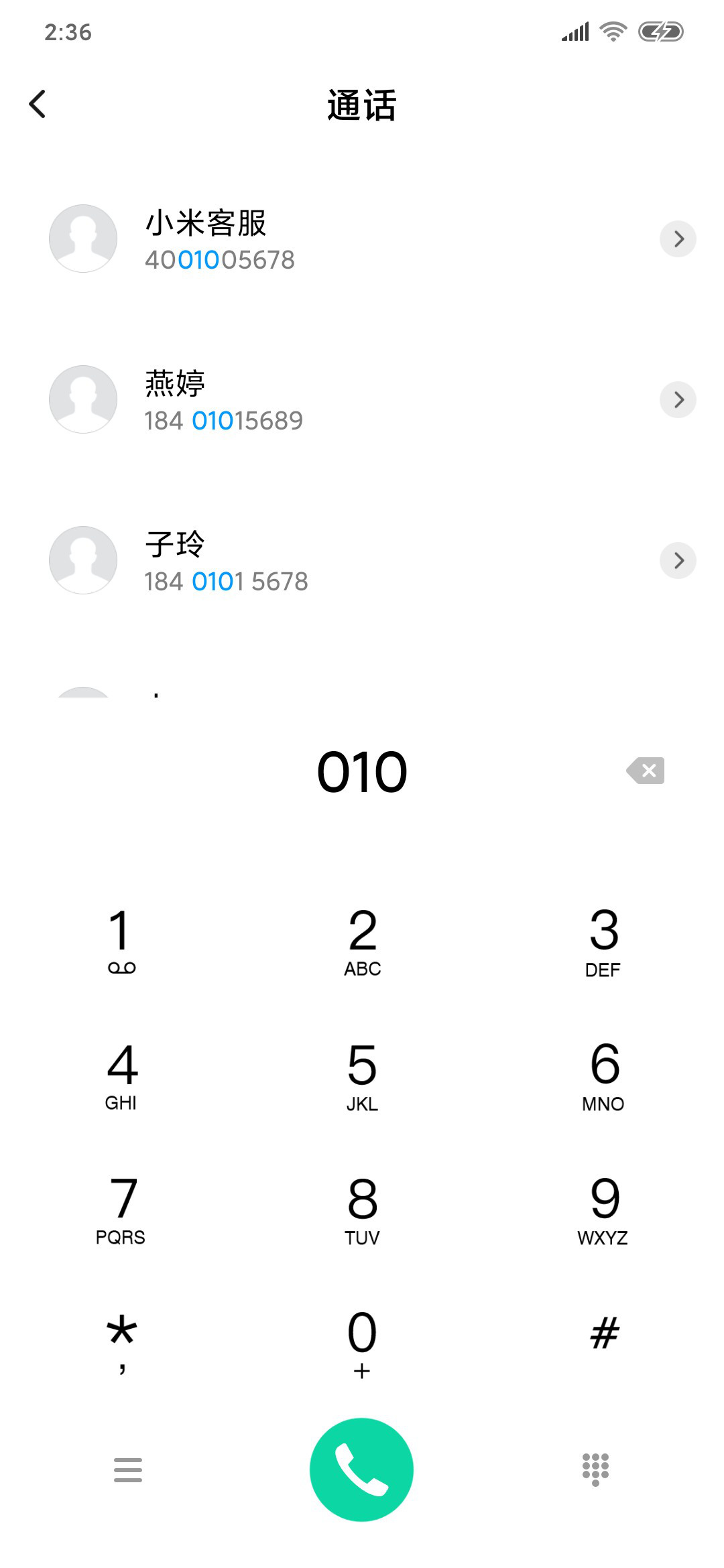Tap the 9 WXYZ key
Viewport: 724px width, 1568px height.
pyautogui.click(x=603, y=1209)
